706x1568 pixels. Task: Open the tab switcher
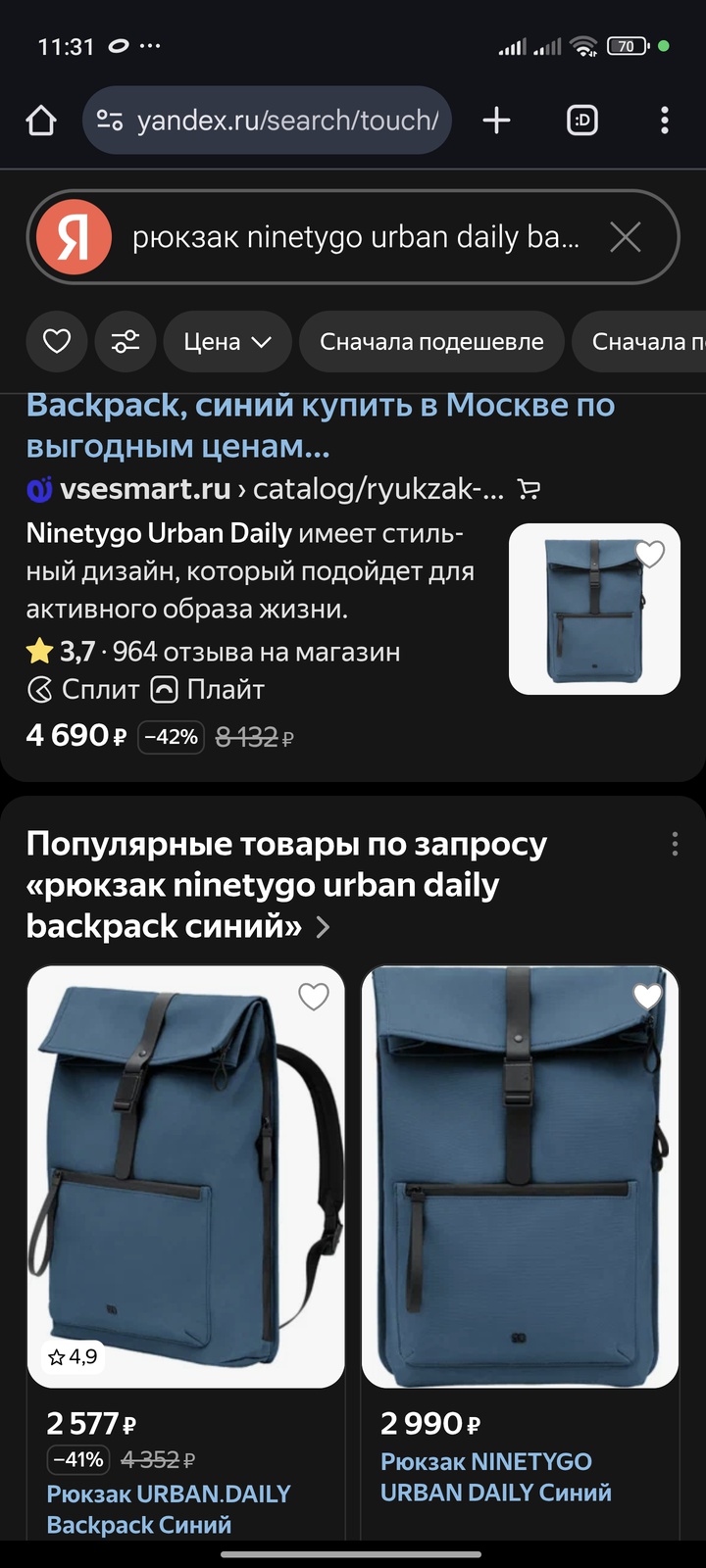[x=582, y=121]
